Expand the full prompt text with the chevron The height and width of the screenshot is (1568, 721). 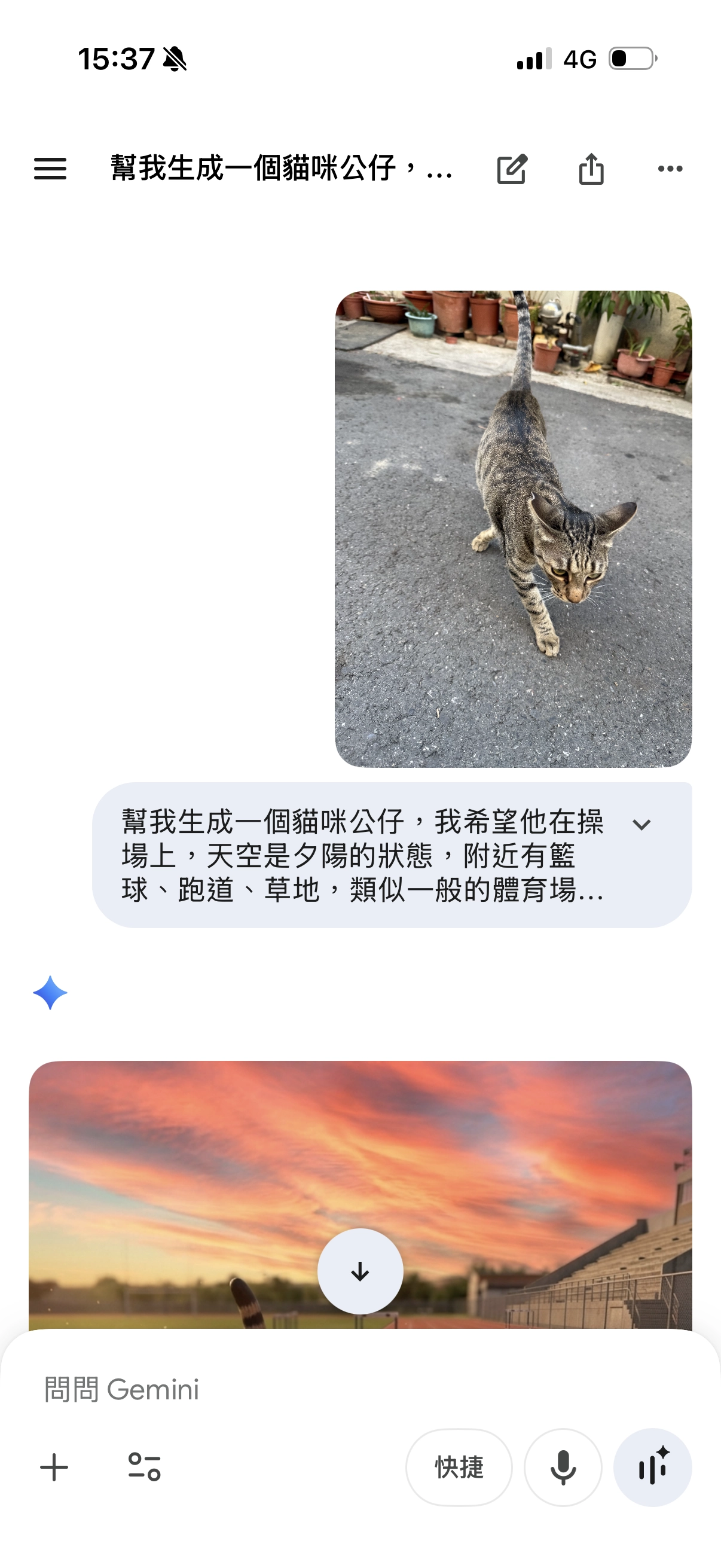tap(641, 825)
